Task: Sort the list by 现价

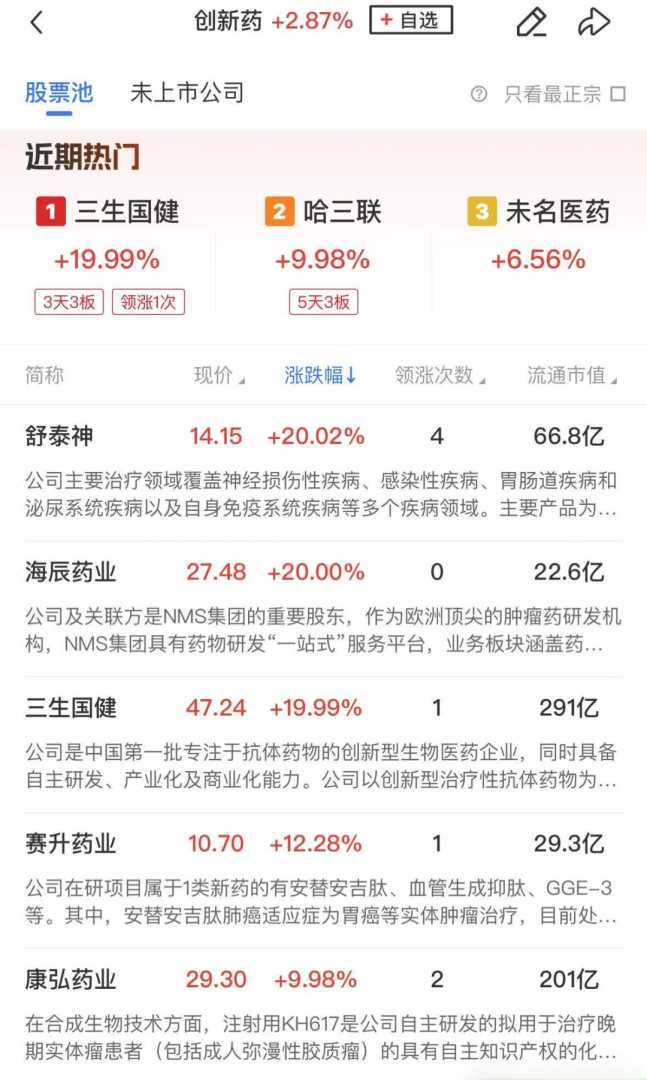Action: pyautogui.click(x=218, y=375)
